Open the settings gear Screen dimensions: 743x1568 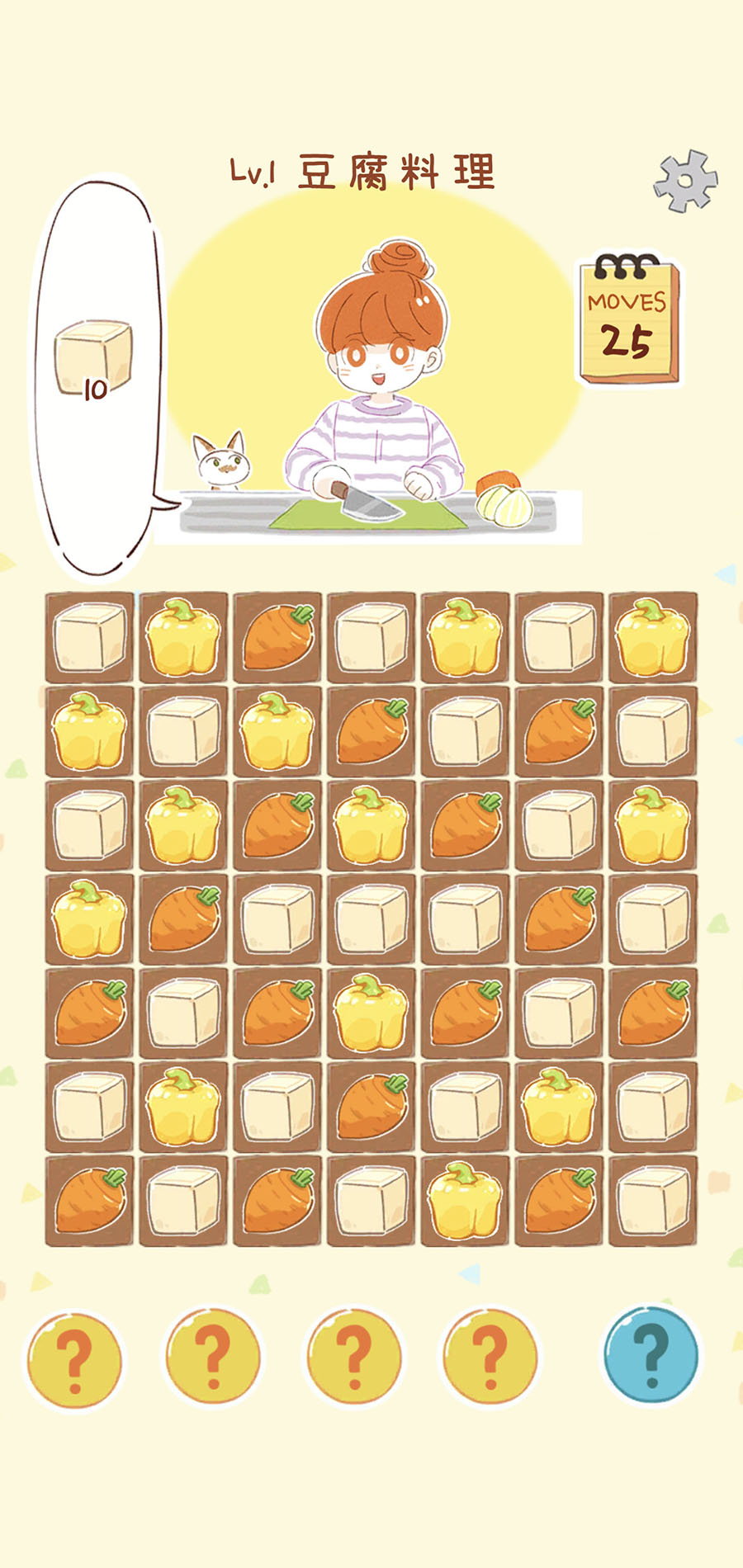pos(686,182)
